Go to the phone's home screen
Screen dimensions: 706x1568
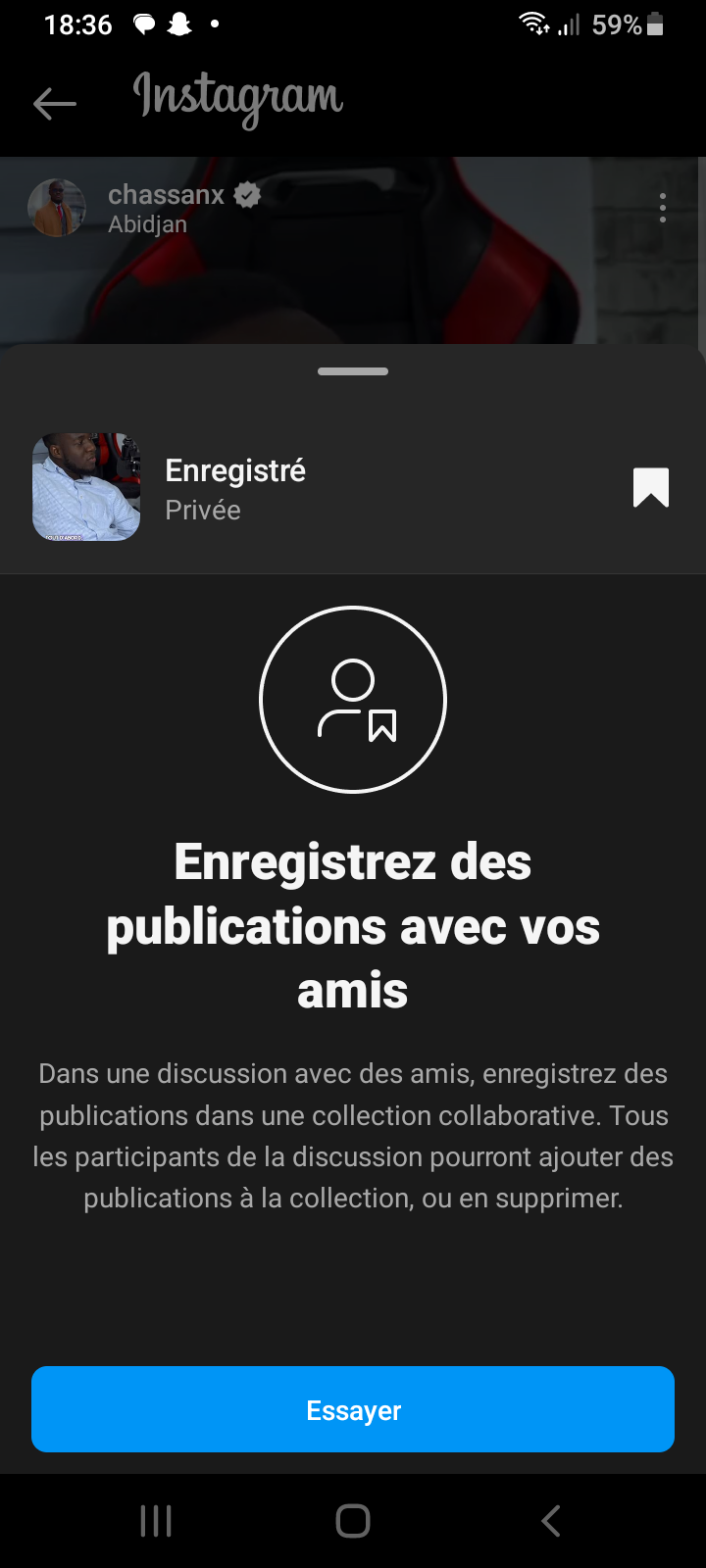click(x=353, y=1521)
